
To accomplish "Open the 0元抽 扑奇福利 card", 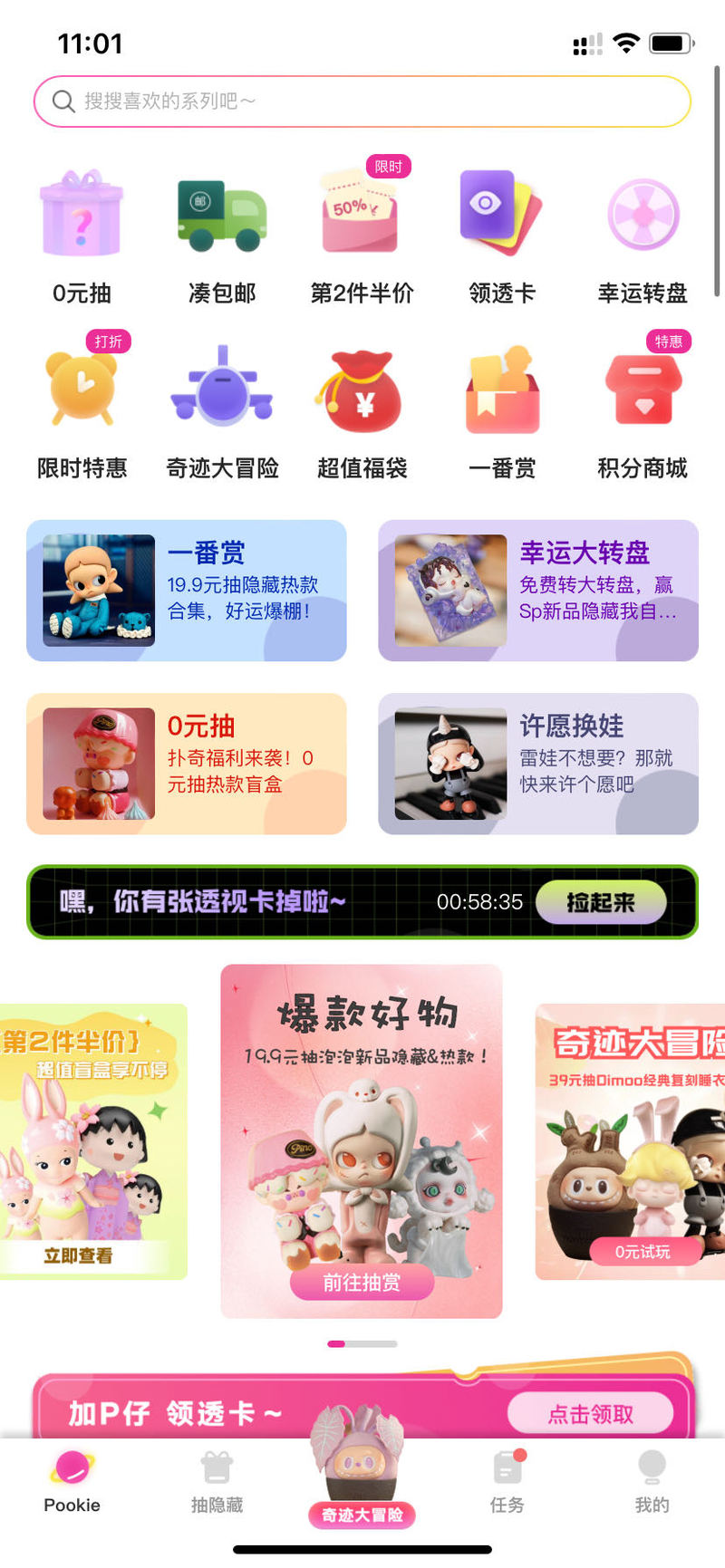I will [x=187, y=764].
